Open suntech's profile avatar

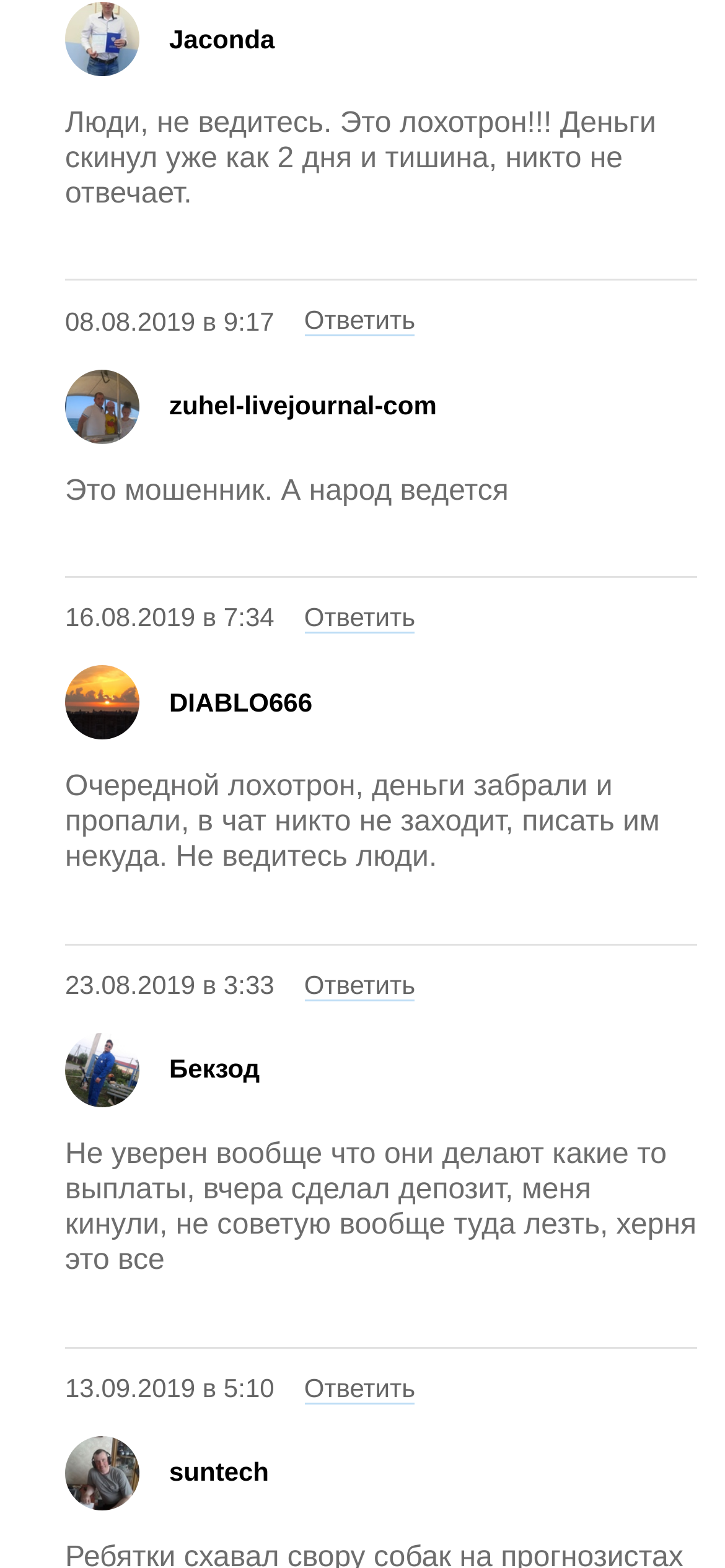[102, 1473]
